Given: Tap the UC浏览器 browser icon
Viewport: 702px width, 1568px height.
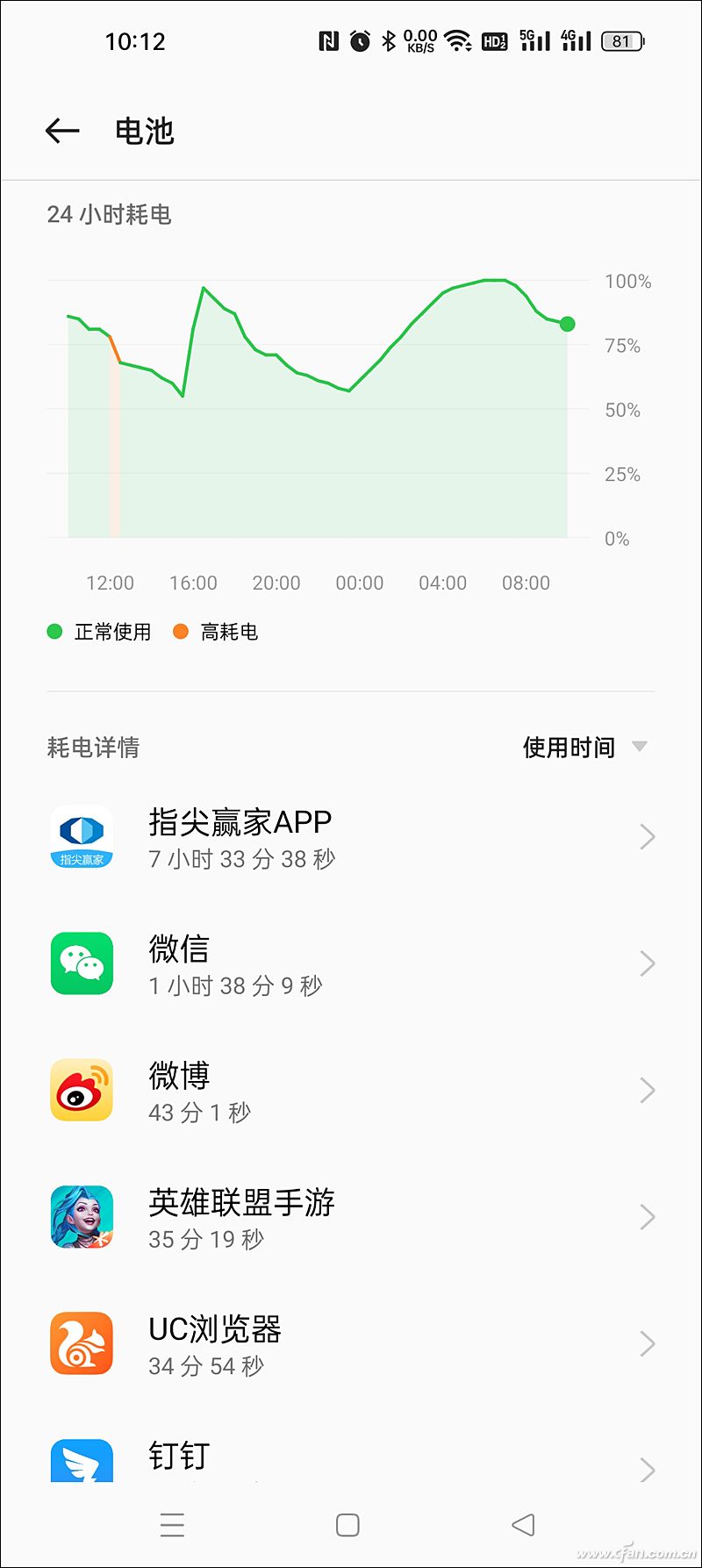Looking at the screenshot, I should coord(81,1344).
